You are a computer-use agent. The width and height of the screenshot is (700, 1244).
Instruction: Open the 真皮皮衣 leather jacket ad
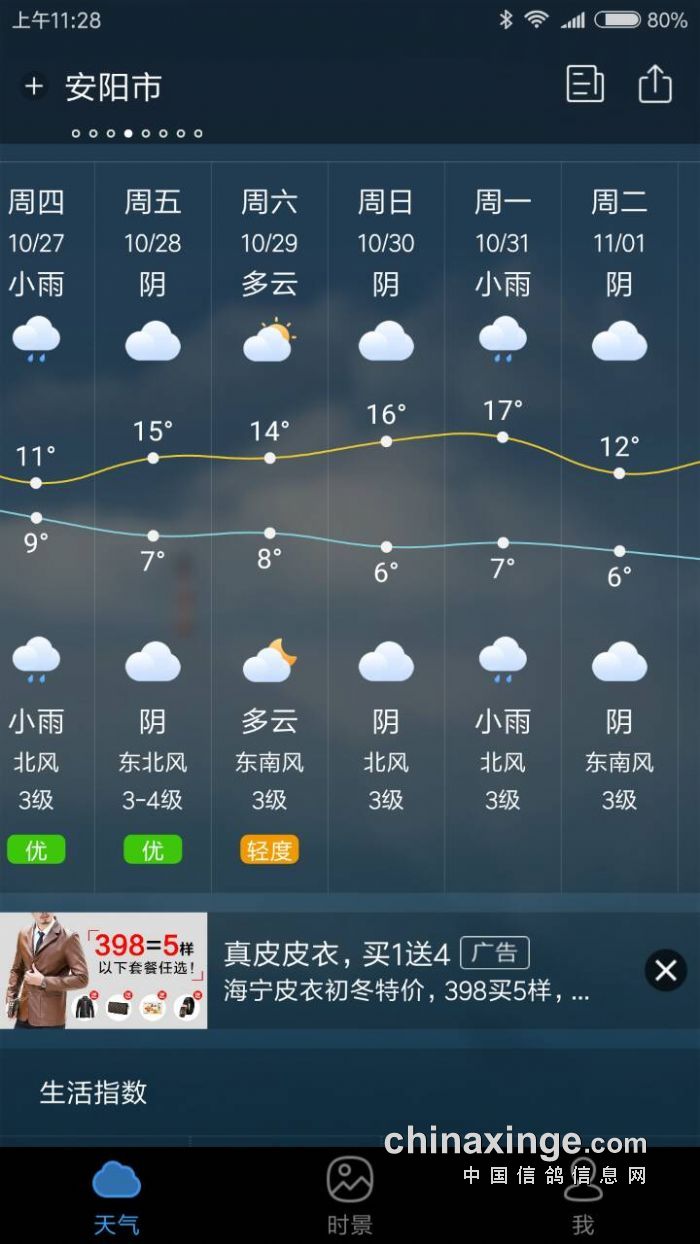click(400, 970)
